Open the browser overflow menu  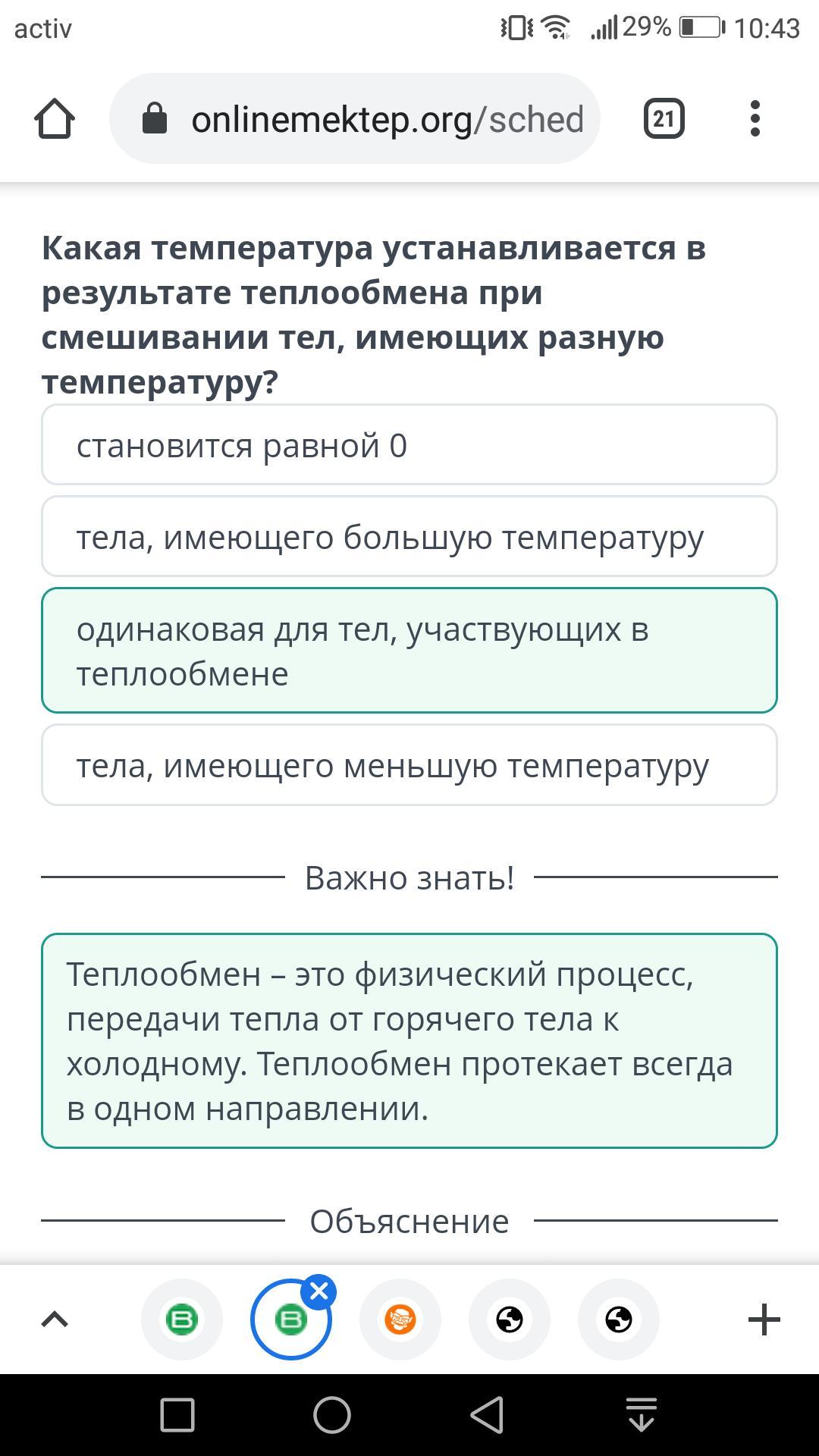pos(755,119)
